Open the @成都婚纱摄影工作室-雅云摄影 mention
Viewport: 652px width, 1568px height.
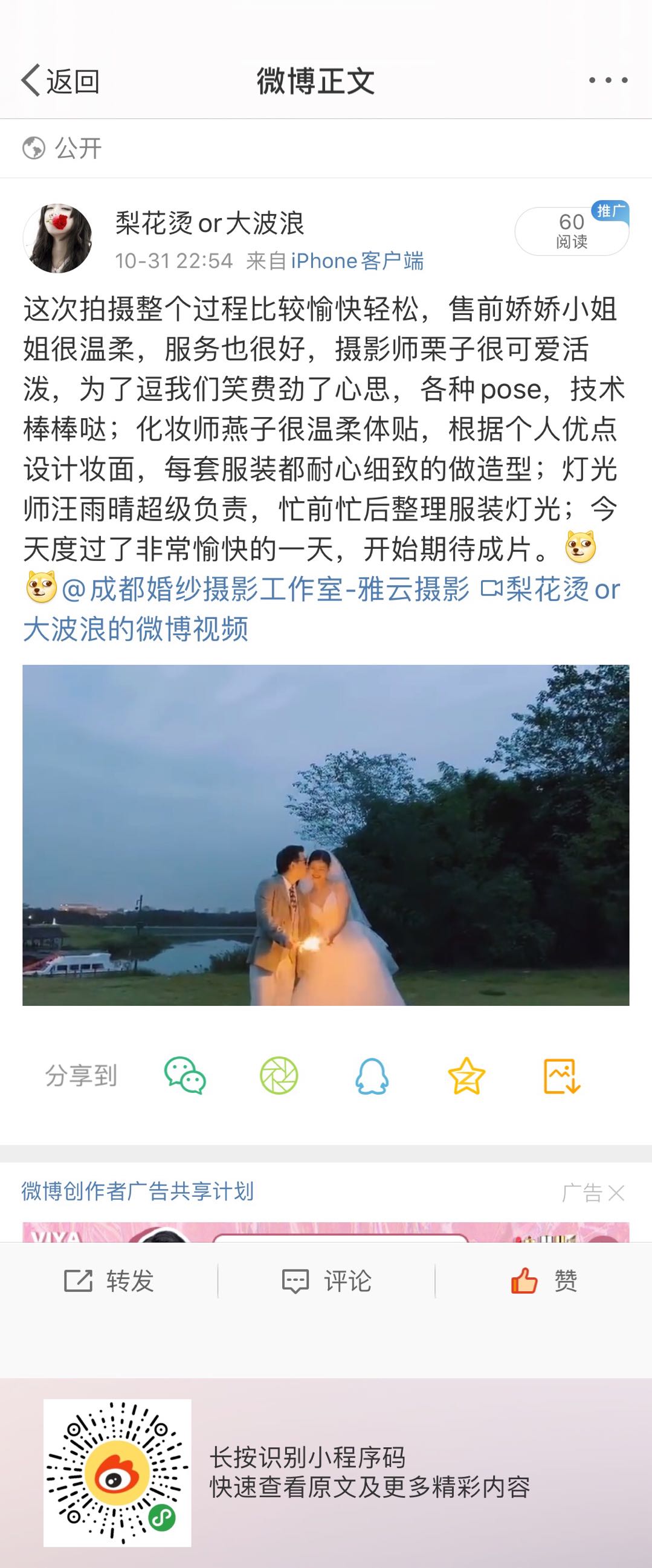266,589
